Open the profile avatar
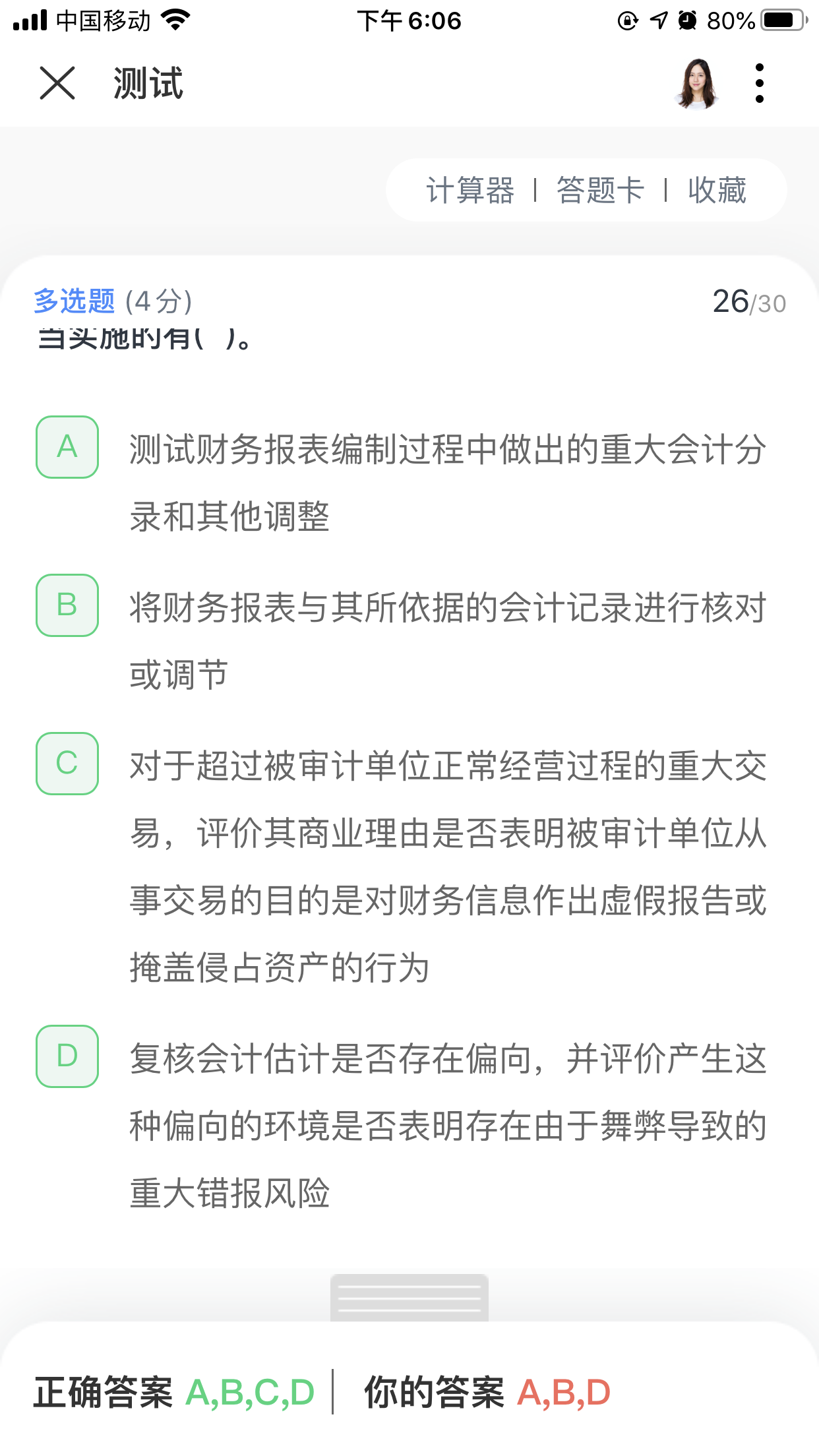 click(x=696, y=83)
